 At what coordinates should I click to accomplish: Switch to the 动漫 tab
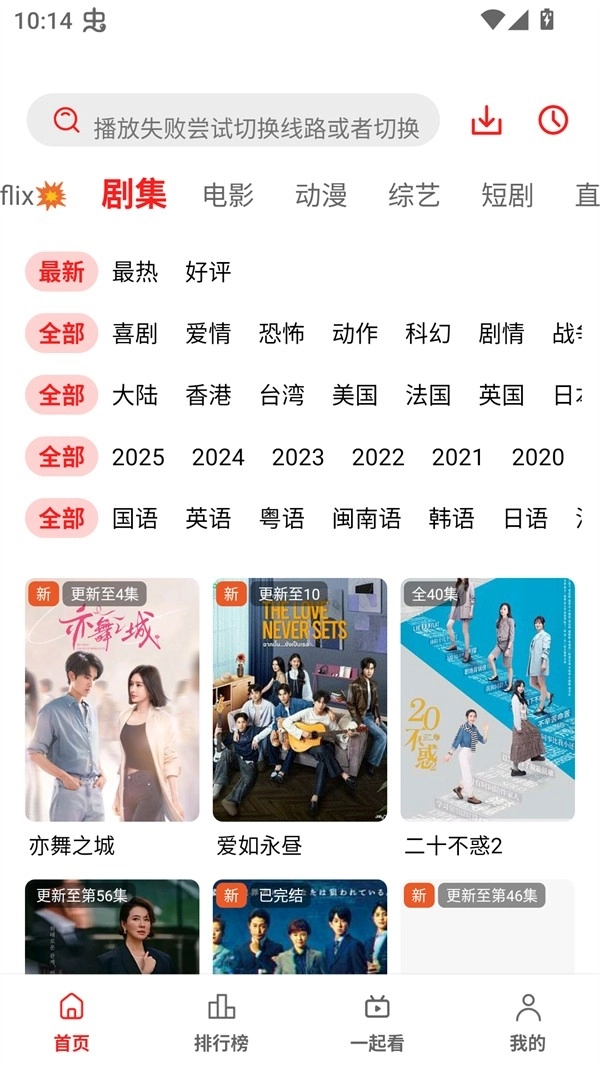pos(321,195)
